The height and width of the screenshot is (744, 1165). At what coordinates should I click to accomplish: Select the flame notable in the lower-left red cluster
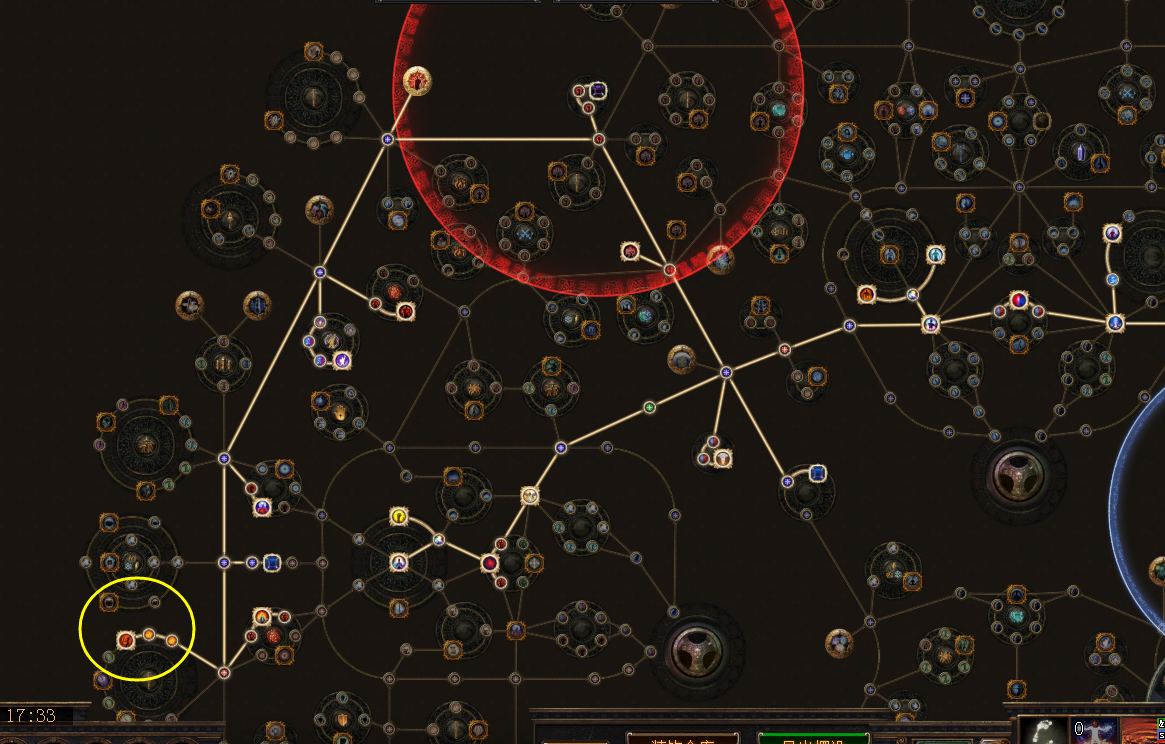tap(262, 616)
